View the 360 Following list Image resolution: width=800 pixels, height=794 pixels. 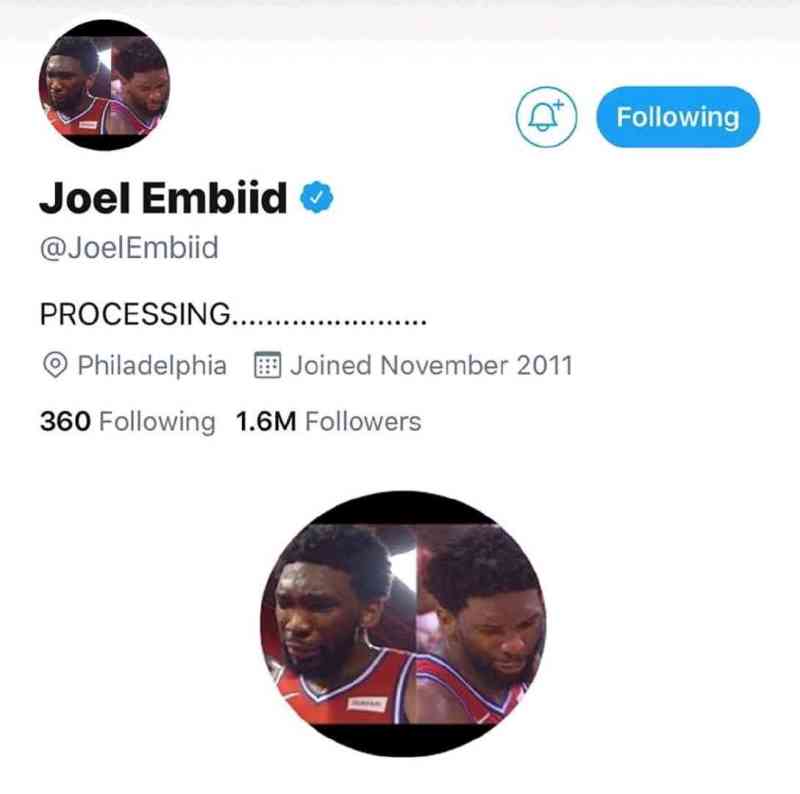pos(127,421)
